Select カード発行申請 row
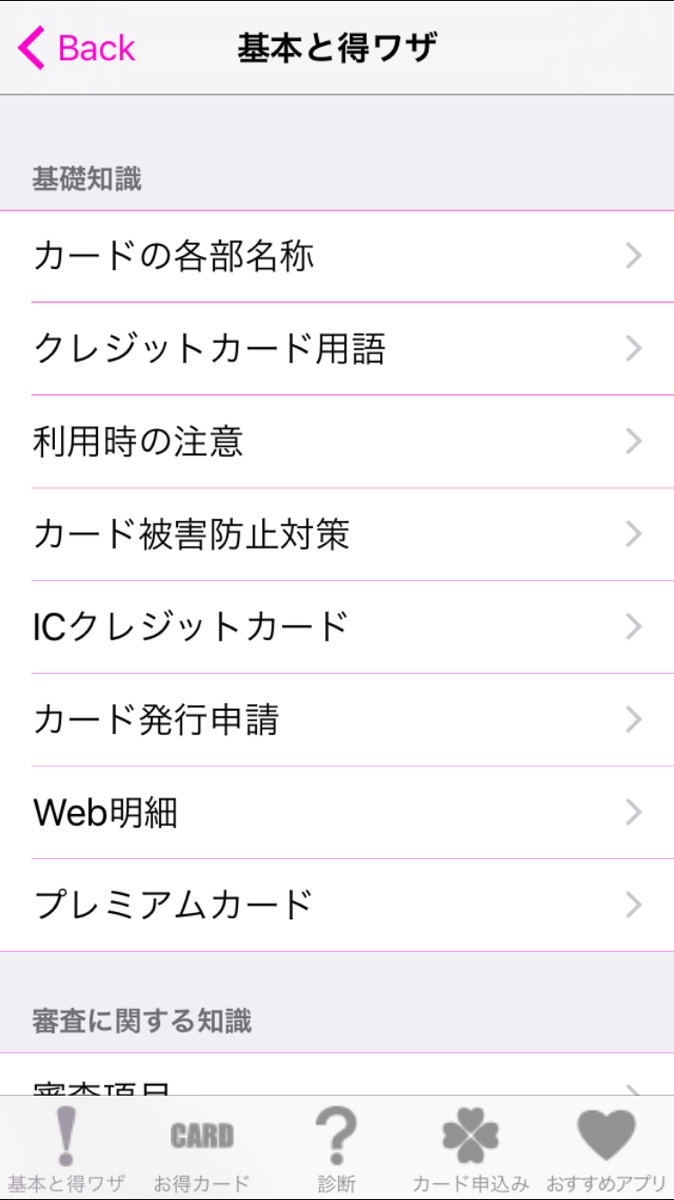Viewport: 674px width, 1200px height. pos(337,720)
